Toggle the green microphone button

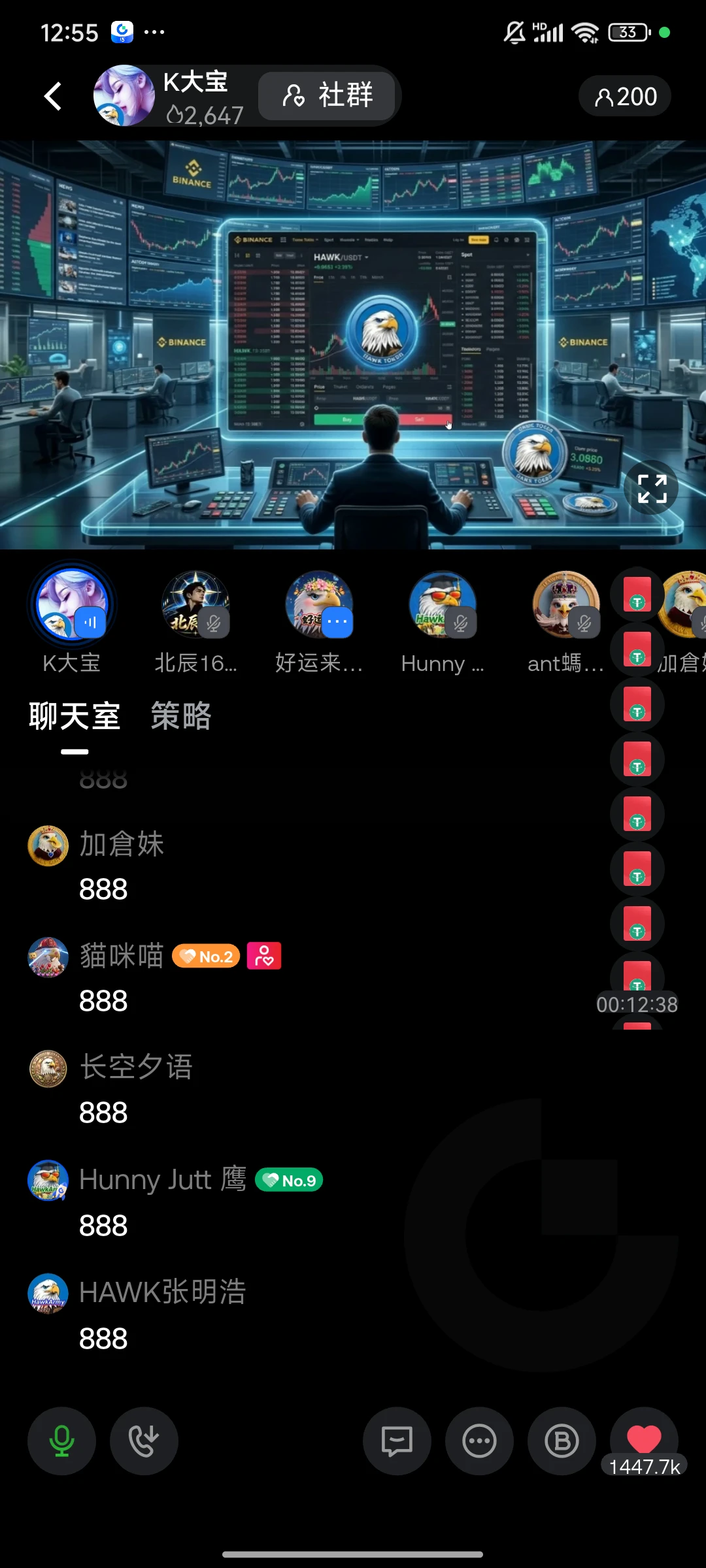click(61, 1441)
